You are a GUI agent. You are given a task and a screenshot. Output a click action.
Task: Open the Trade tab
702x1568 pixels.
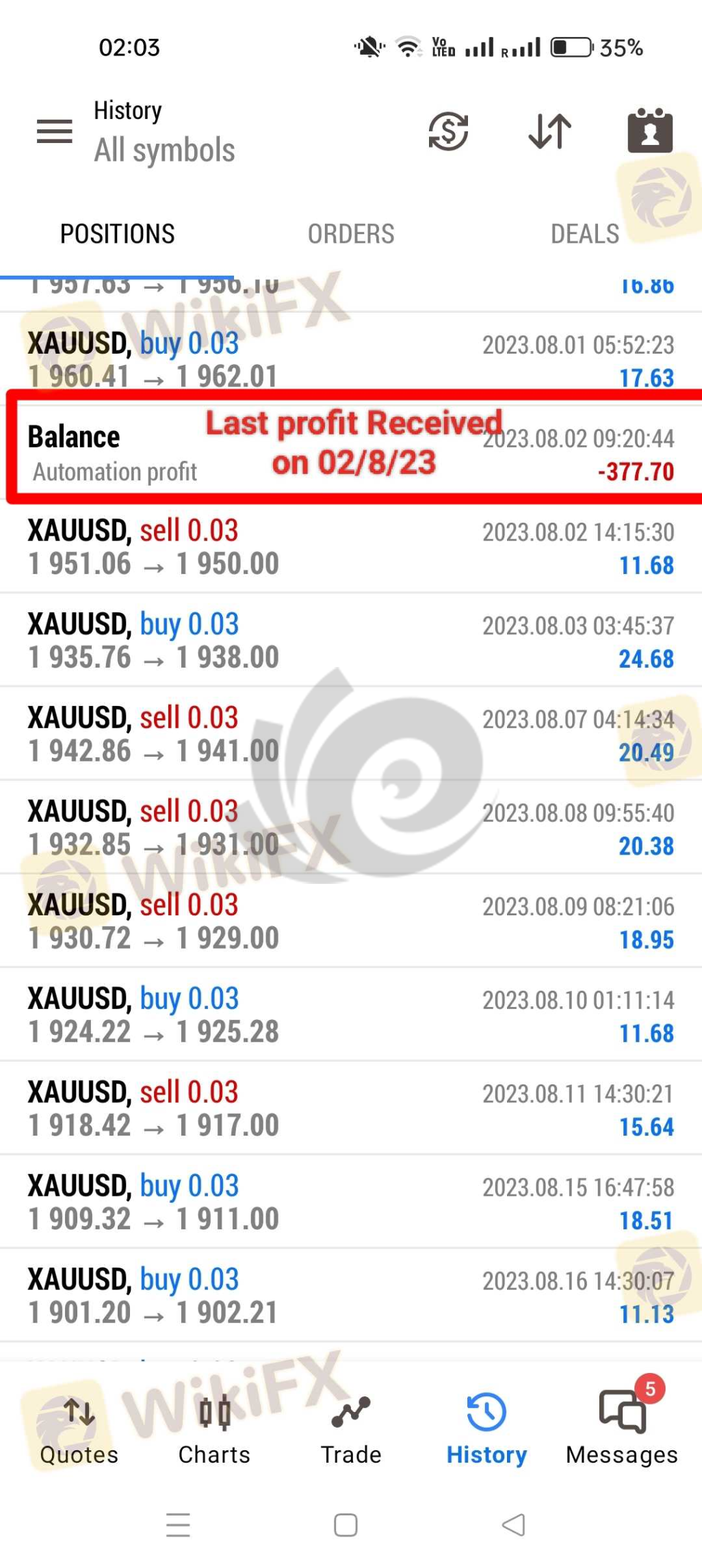[x=351, y=1430]
